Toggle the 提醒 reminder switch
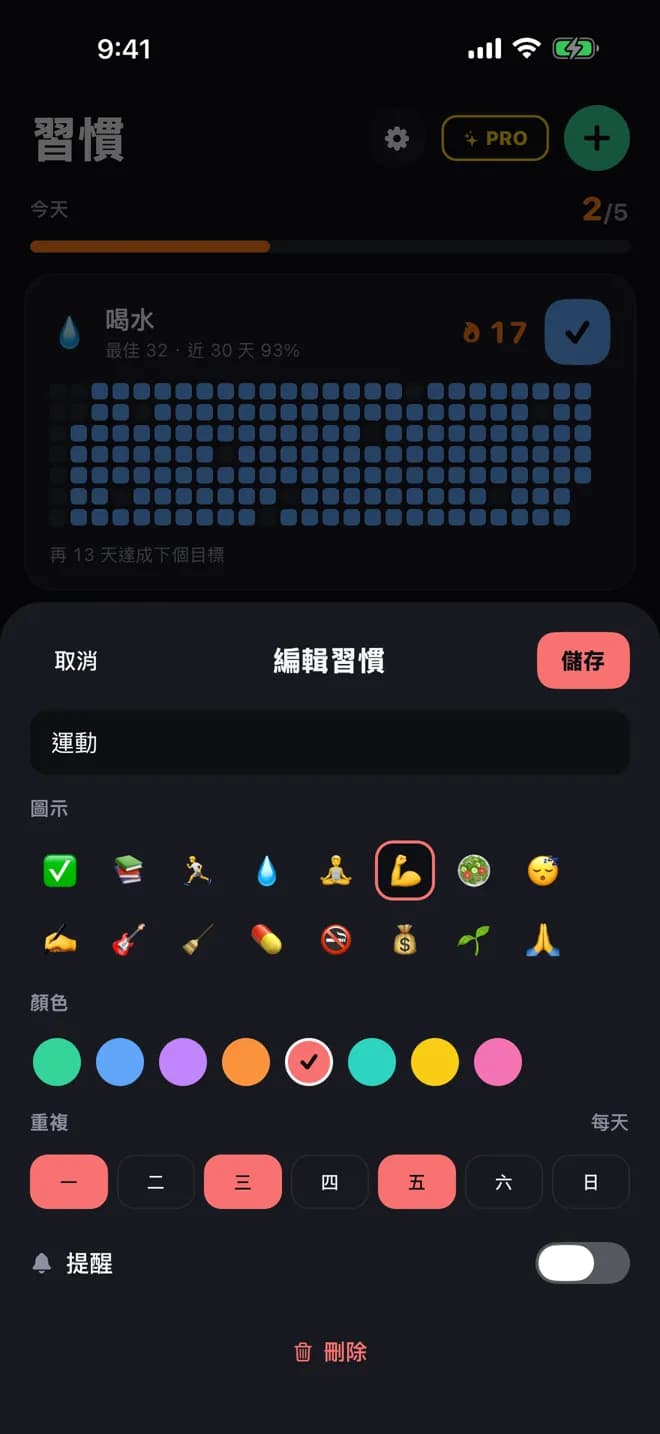660x1434 pixels. 583,1263
